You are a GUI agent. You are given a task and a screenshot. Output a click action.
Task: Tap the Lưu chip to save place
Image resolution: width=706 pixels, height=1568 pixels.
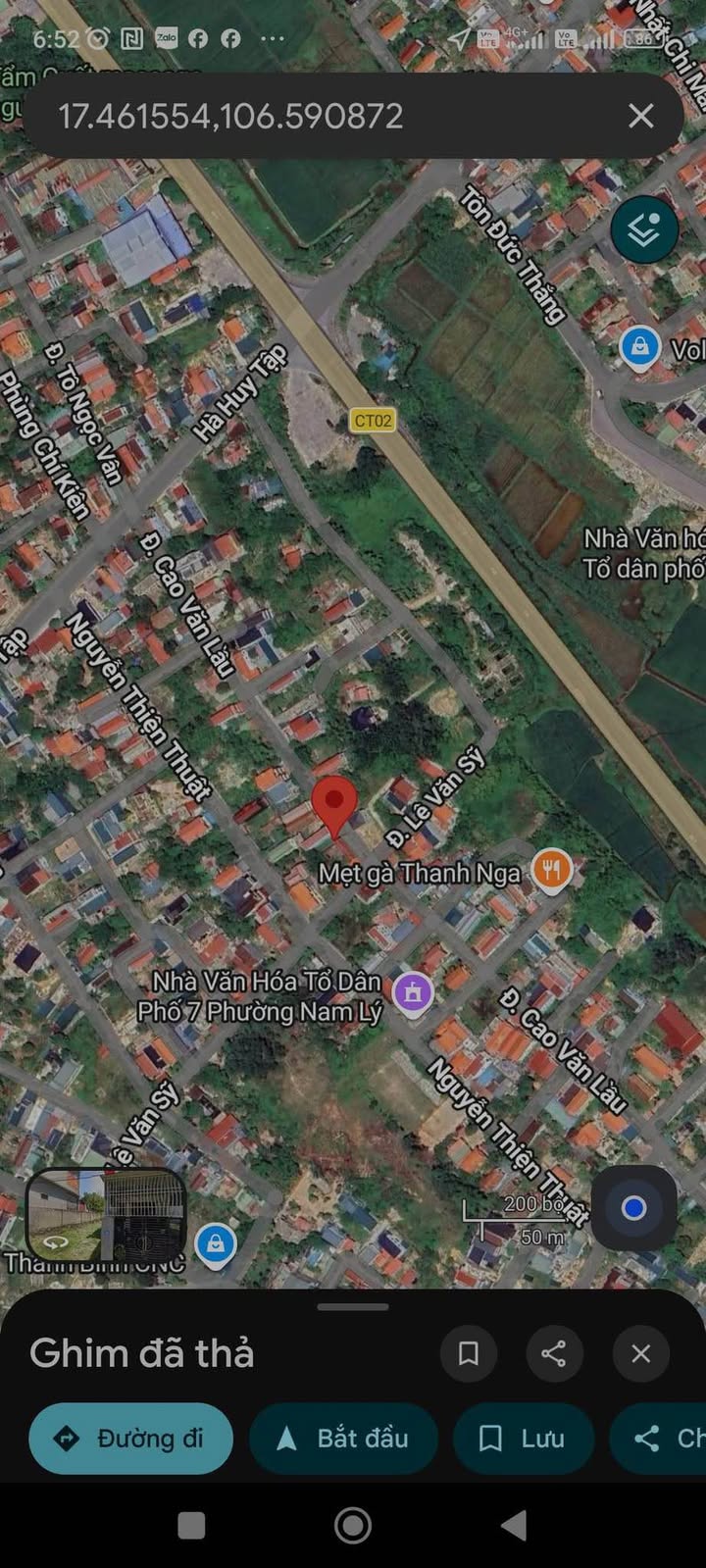tap(523, 1439)
